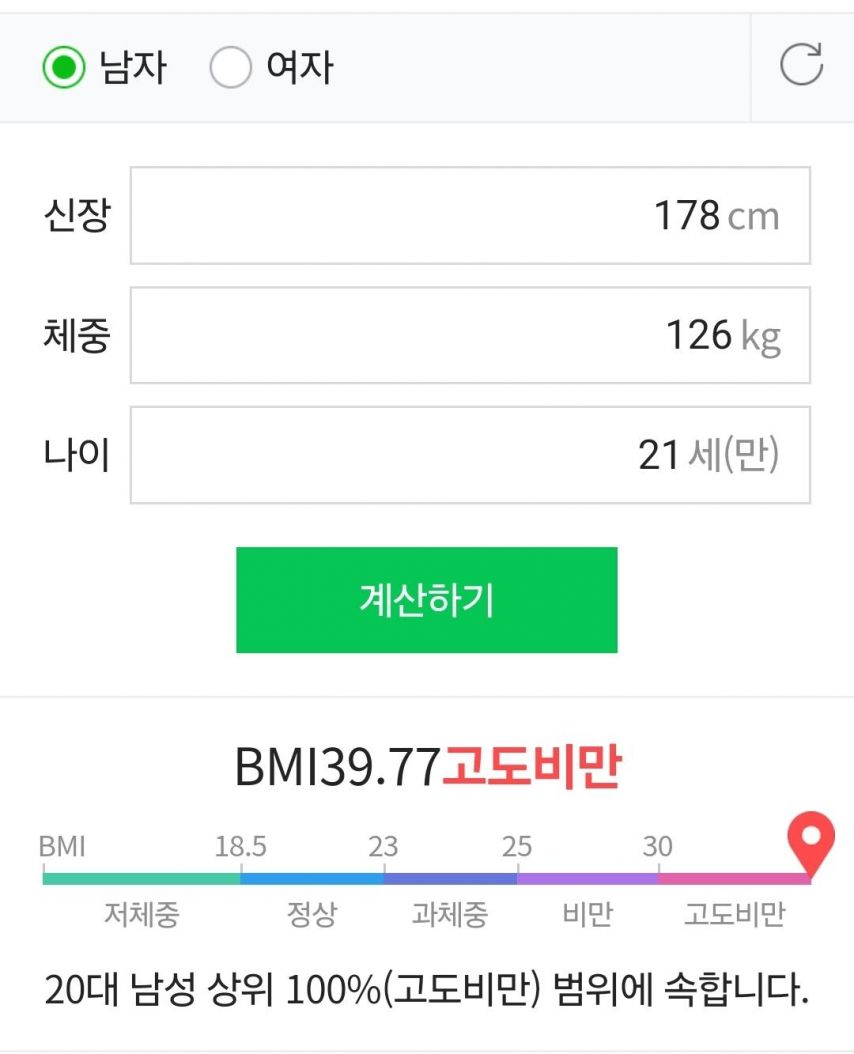The image size is (854, 1054).
Task: Edit the 신장 height field
Action: (x=470, y=215)
